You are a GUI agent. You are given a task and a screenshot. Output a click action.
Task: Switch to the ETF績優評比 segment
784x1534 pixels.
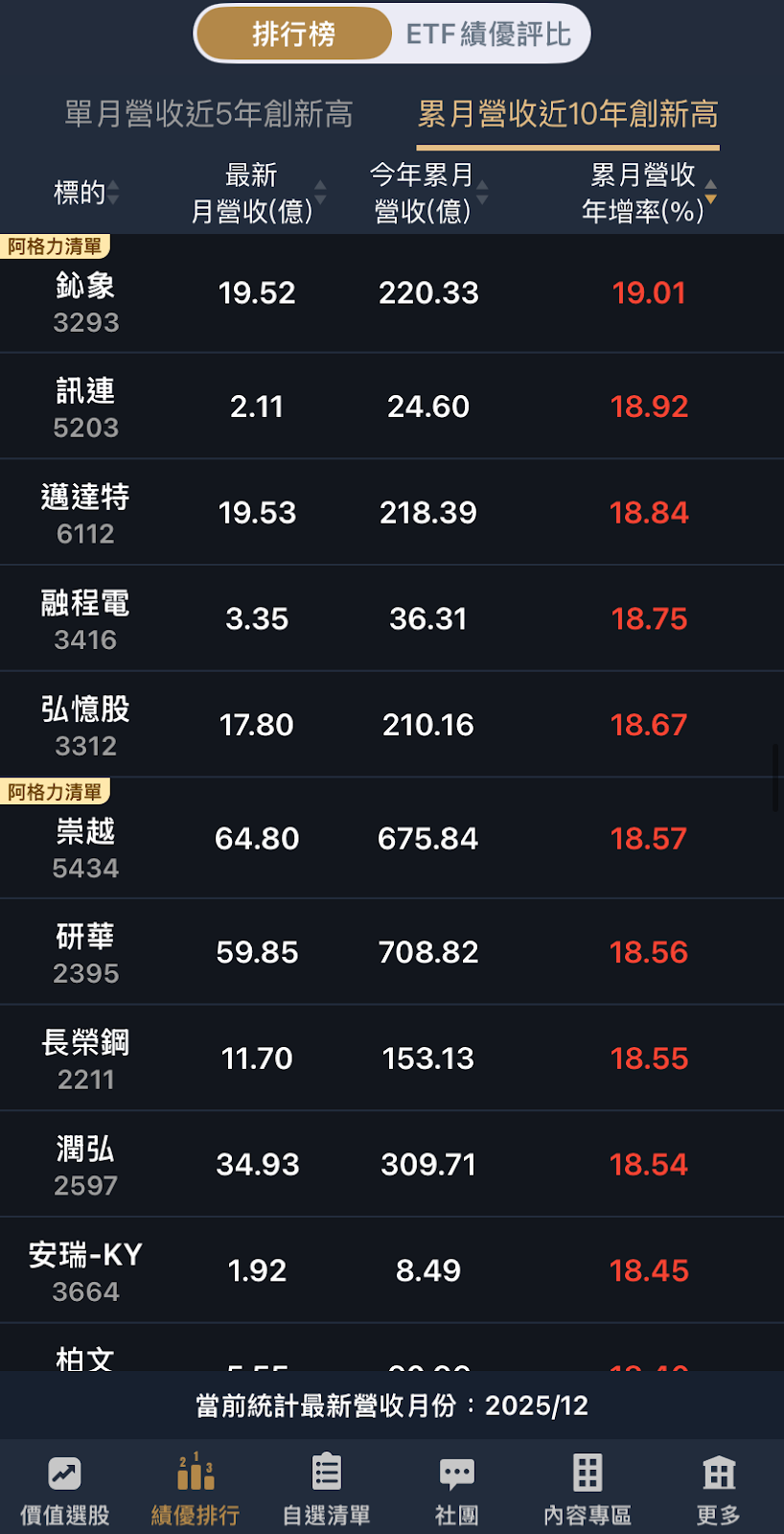tap(488, 35)
